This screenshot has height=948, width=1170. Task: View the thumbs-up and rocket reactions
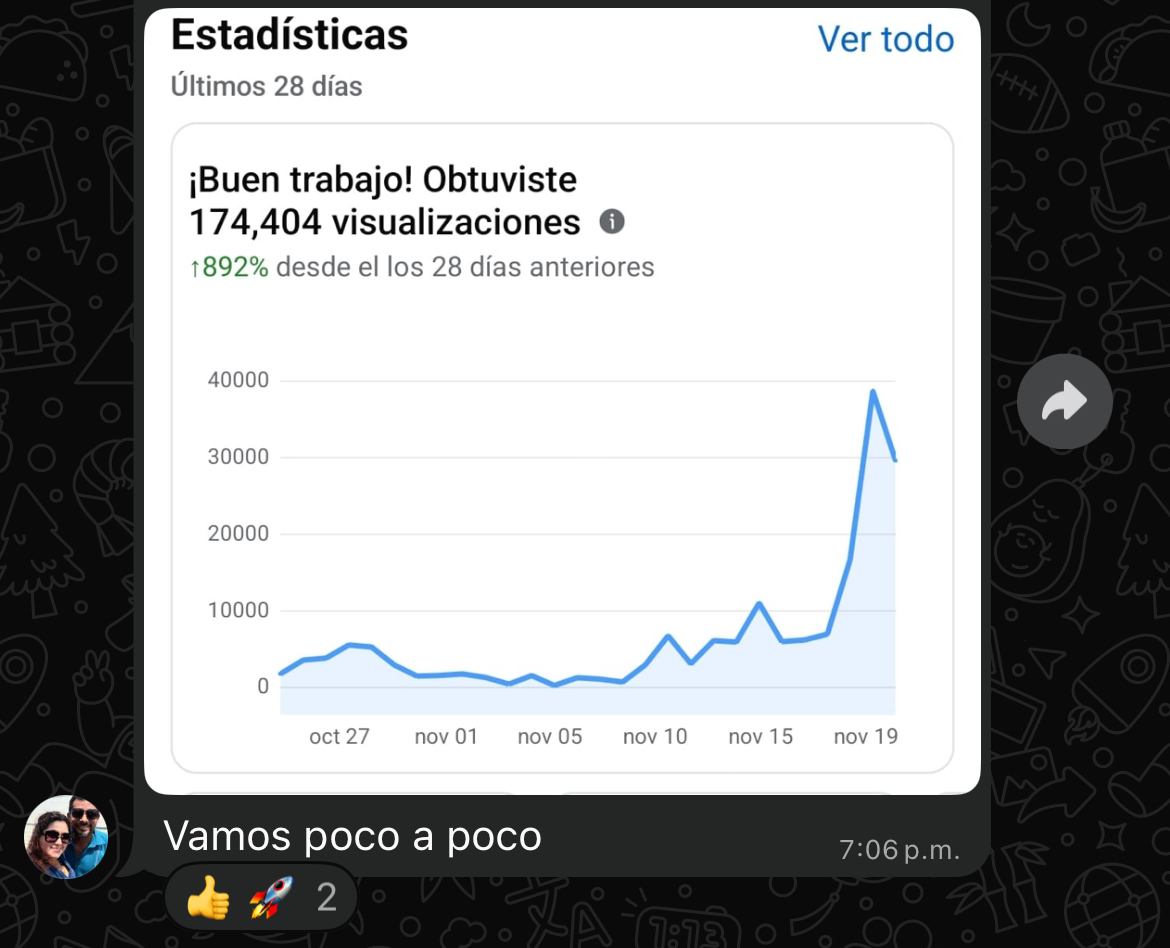[x=260, y=898]
